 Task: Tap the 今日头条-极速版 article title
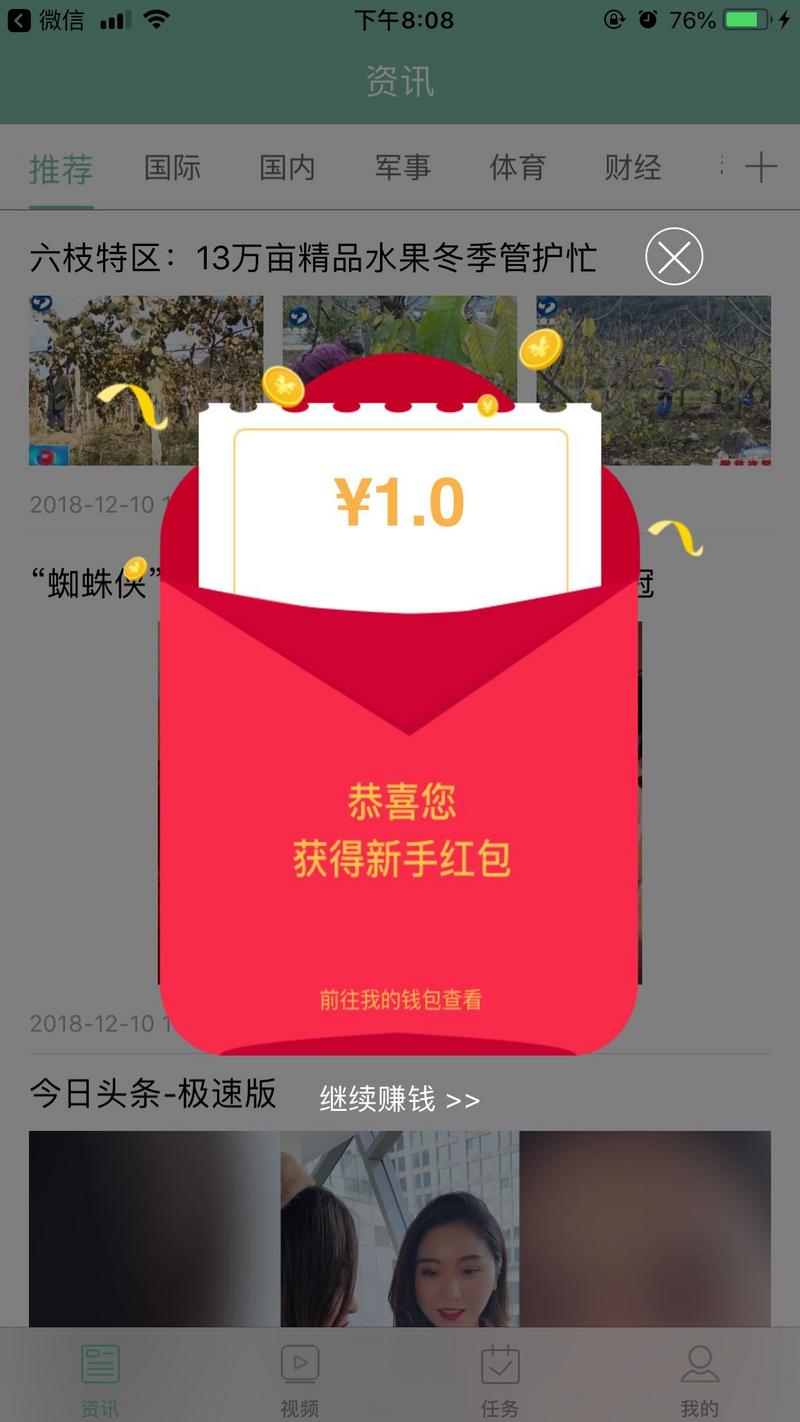(152, 1095)
